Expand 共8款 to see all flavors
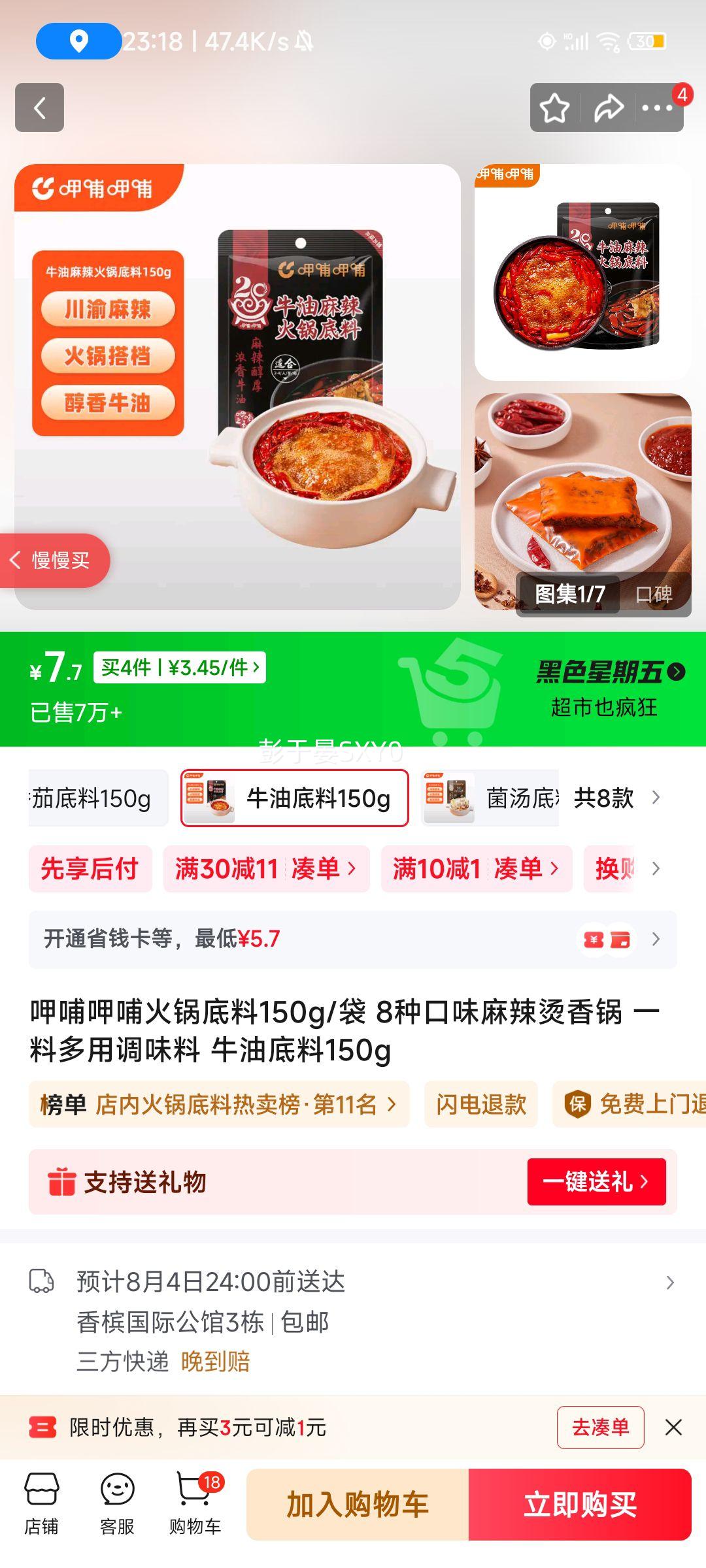Viewport: 706px width, 1568px height. pos(616,796)
